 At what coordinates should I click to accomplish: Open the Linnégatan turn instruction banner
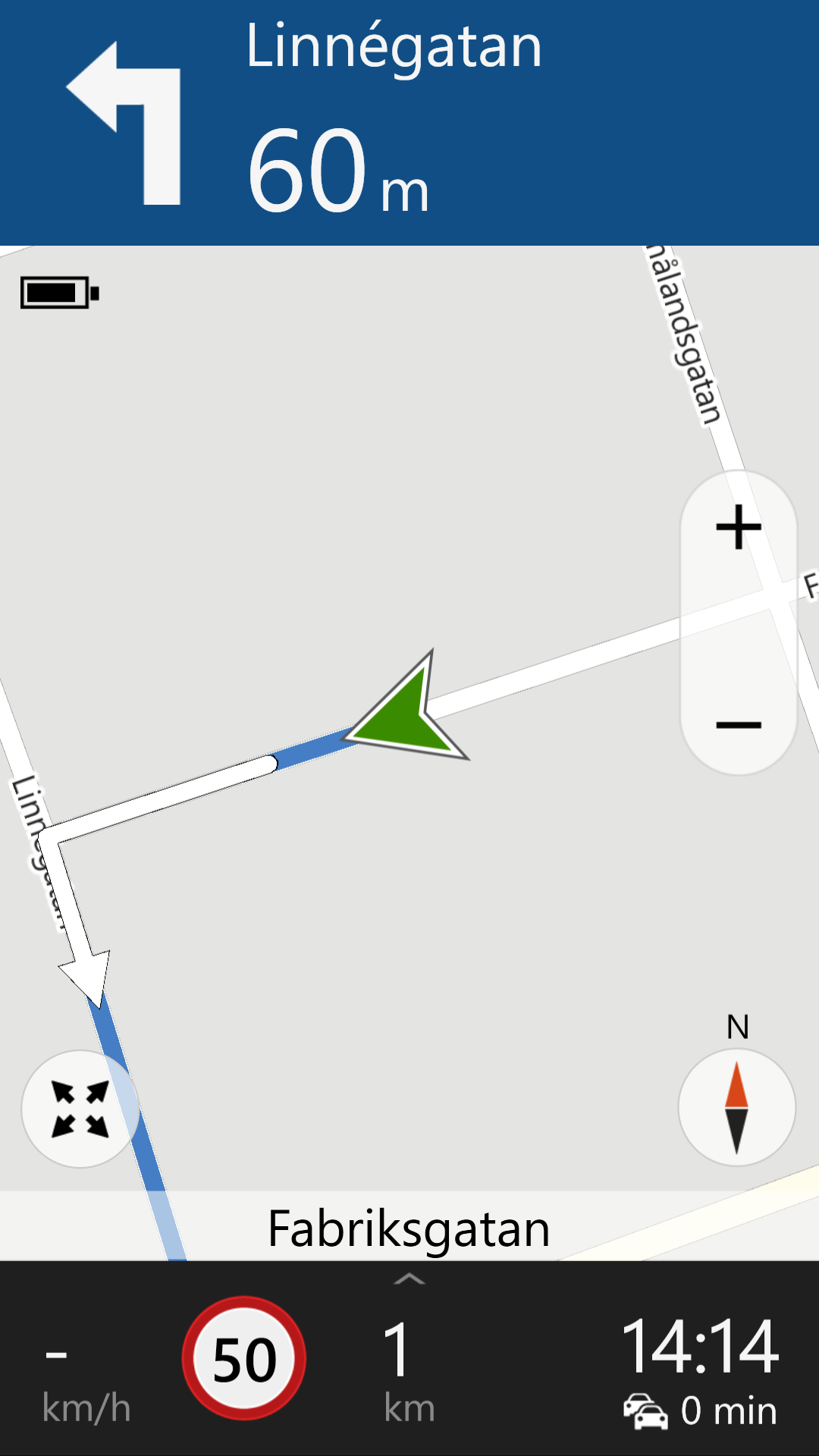pyautogui.click(x=409, y=123)
